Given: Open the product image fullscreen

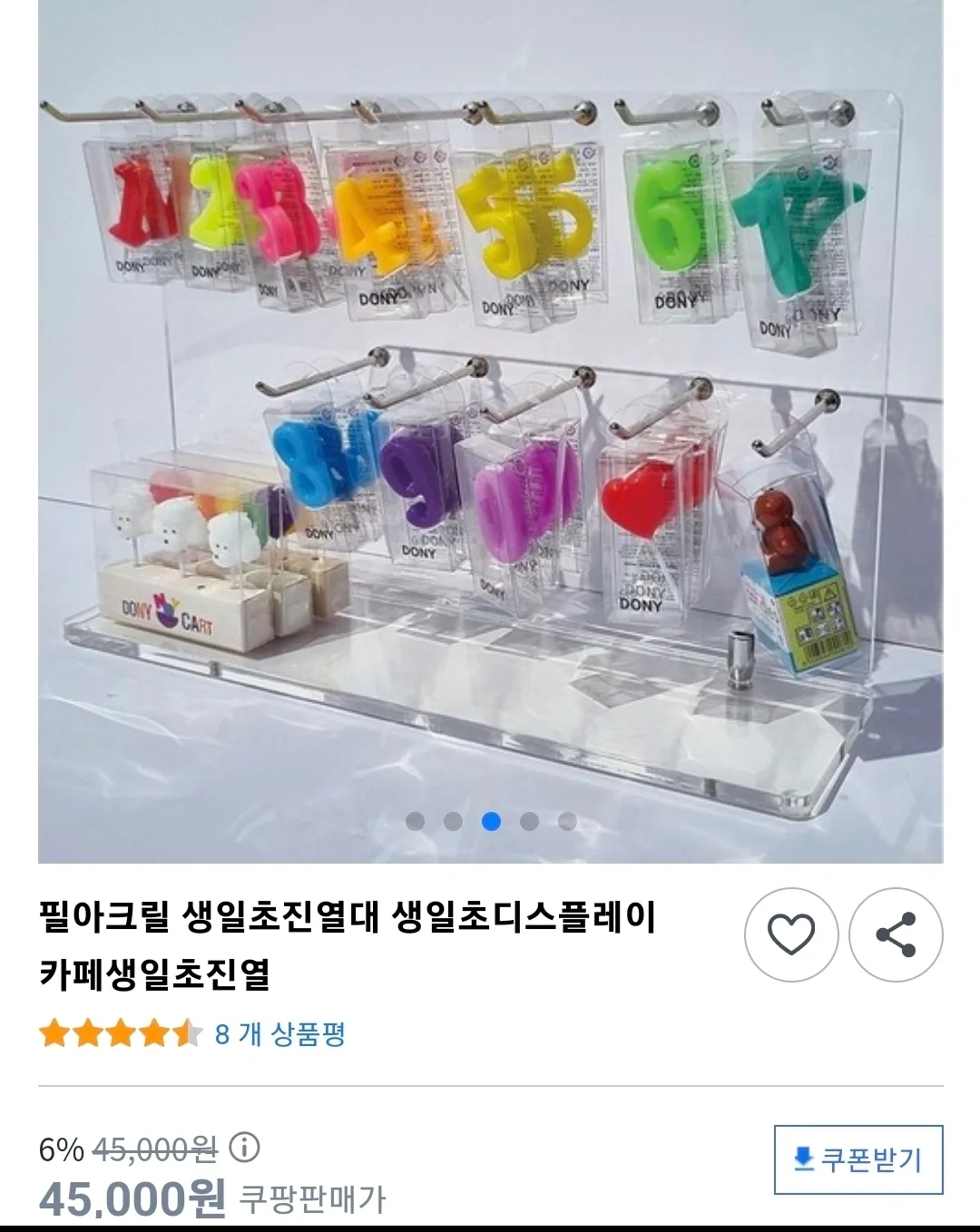Looking at the screenshot, I should click(x=490, y=435).
